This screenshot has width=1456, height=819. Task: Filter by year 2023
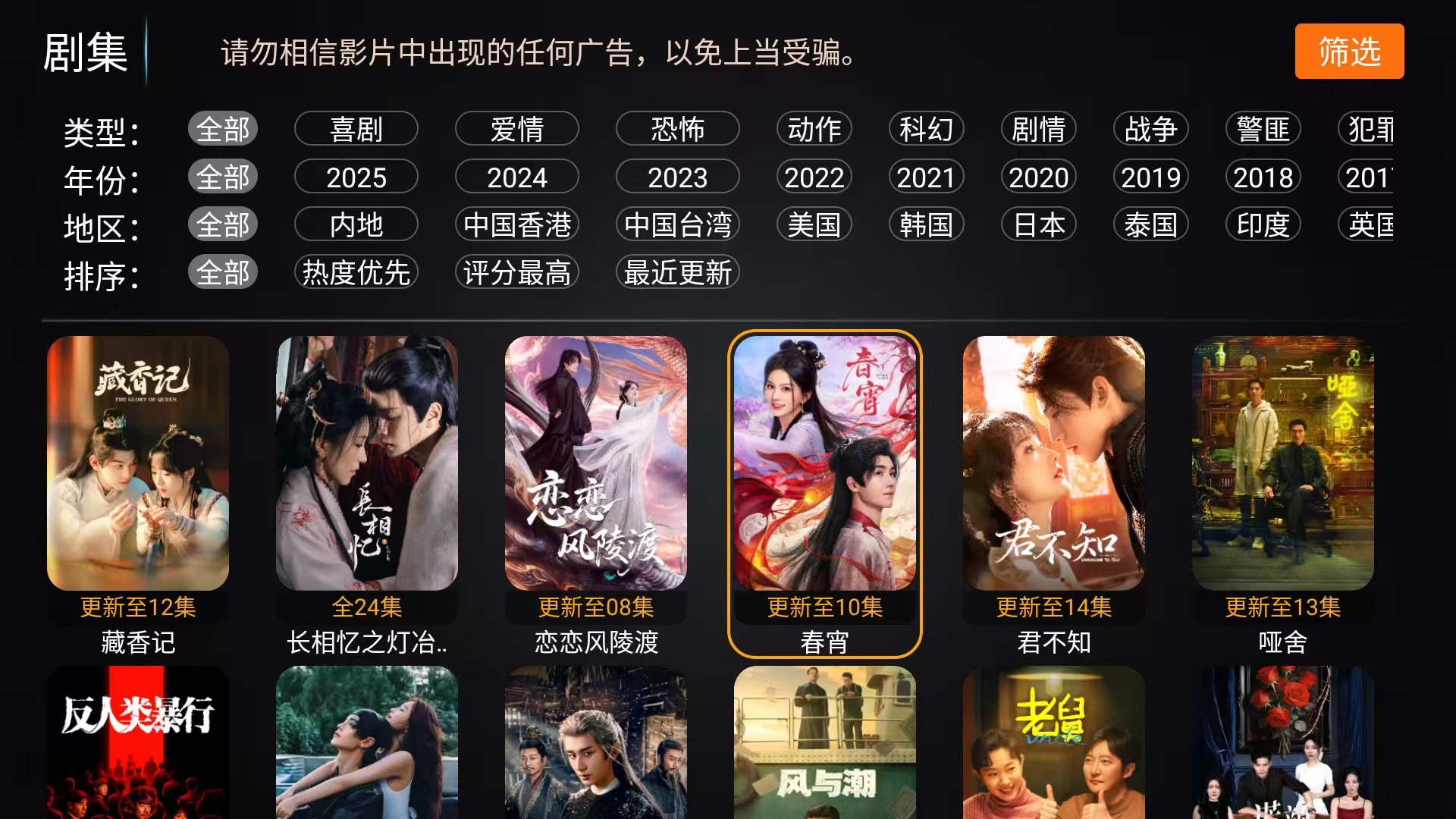(x=677, y=177)
